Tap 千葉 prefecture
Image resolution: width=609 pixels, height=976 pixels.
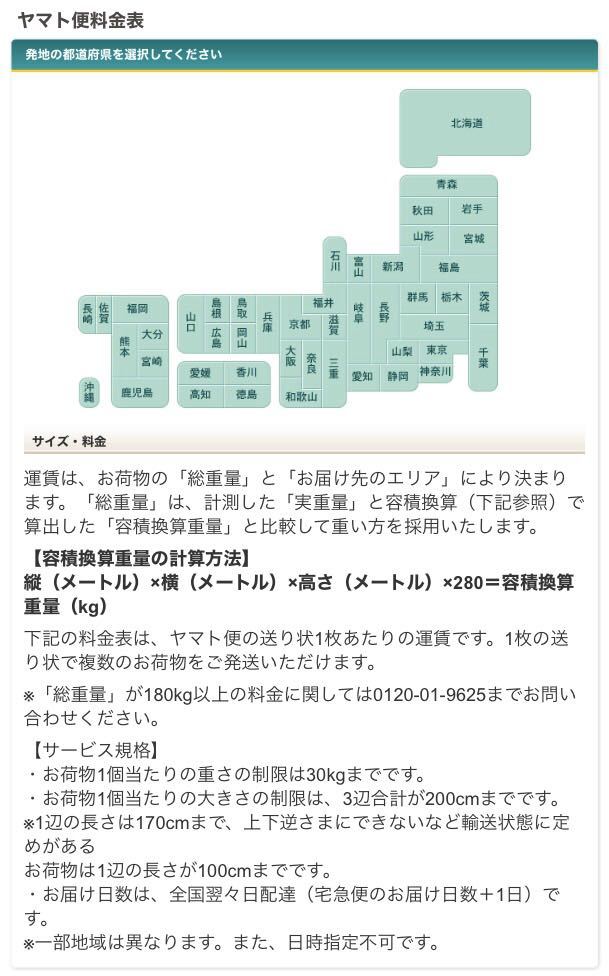(483, 357)
